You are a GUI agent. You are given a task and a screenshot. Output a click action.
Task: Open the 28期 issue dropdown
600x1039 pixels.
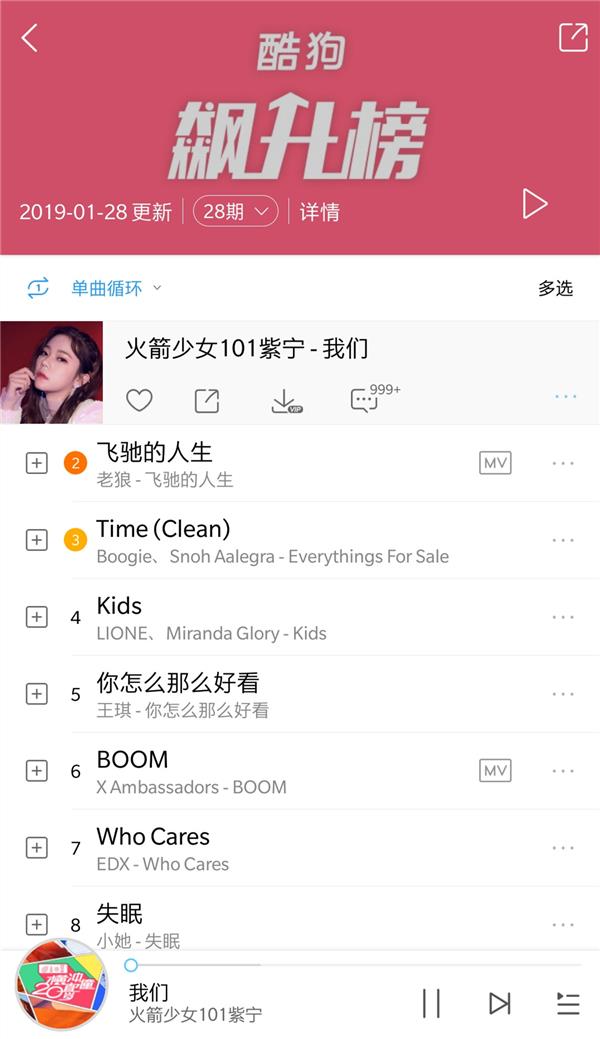[x=235, y=211]
